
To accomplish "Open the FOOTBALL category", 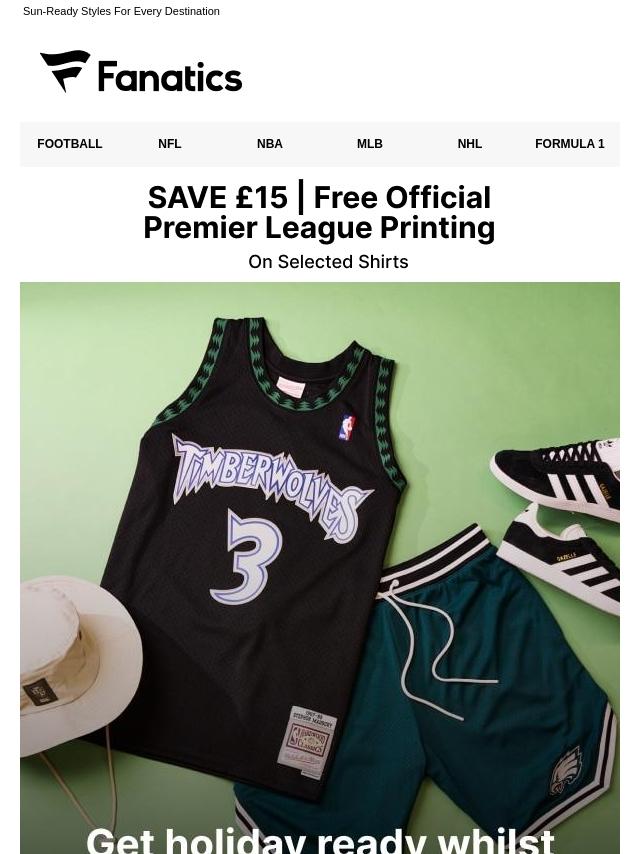I will point(70,144).
